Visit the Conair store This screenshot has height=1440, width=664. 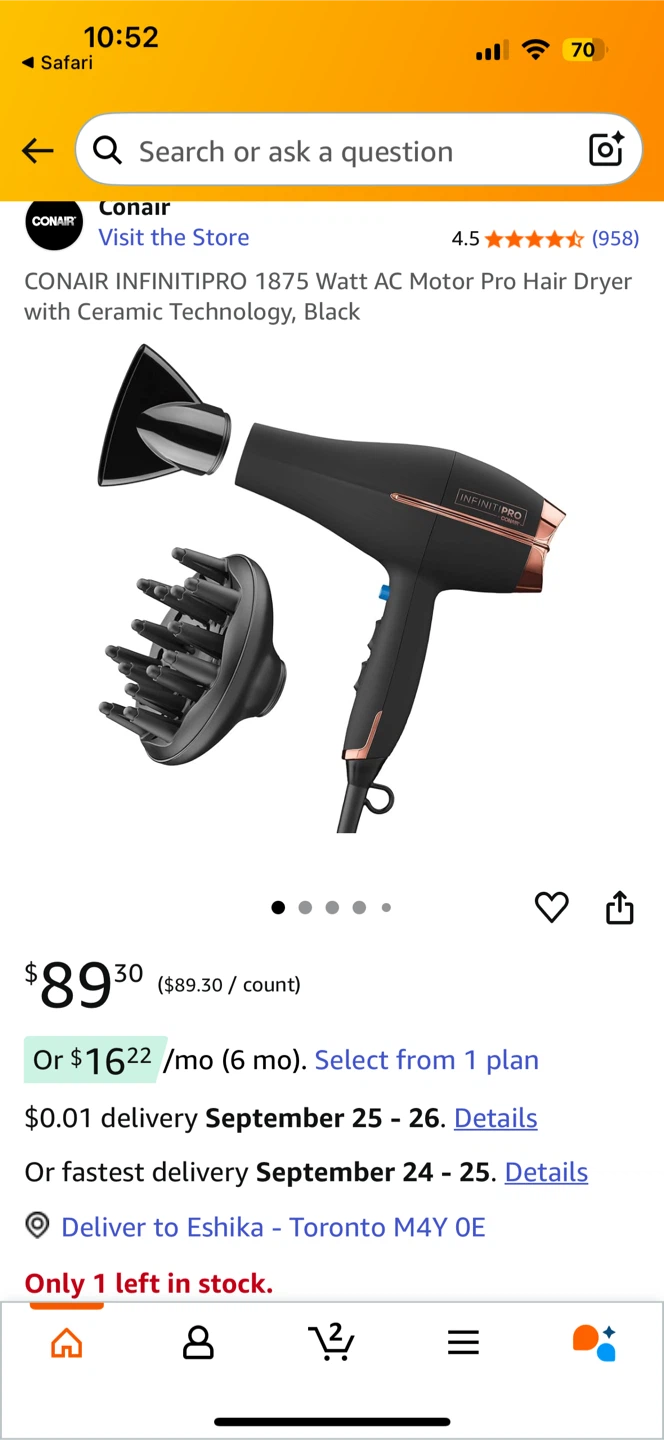click(x=174, y=238)
